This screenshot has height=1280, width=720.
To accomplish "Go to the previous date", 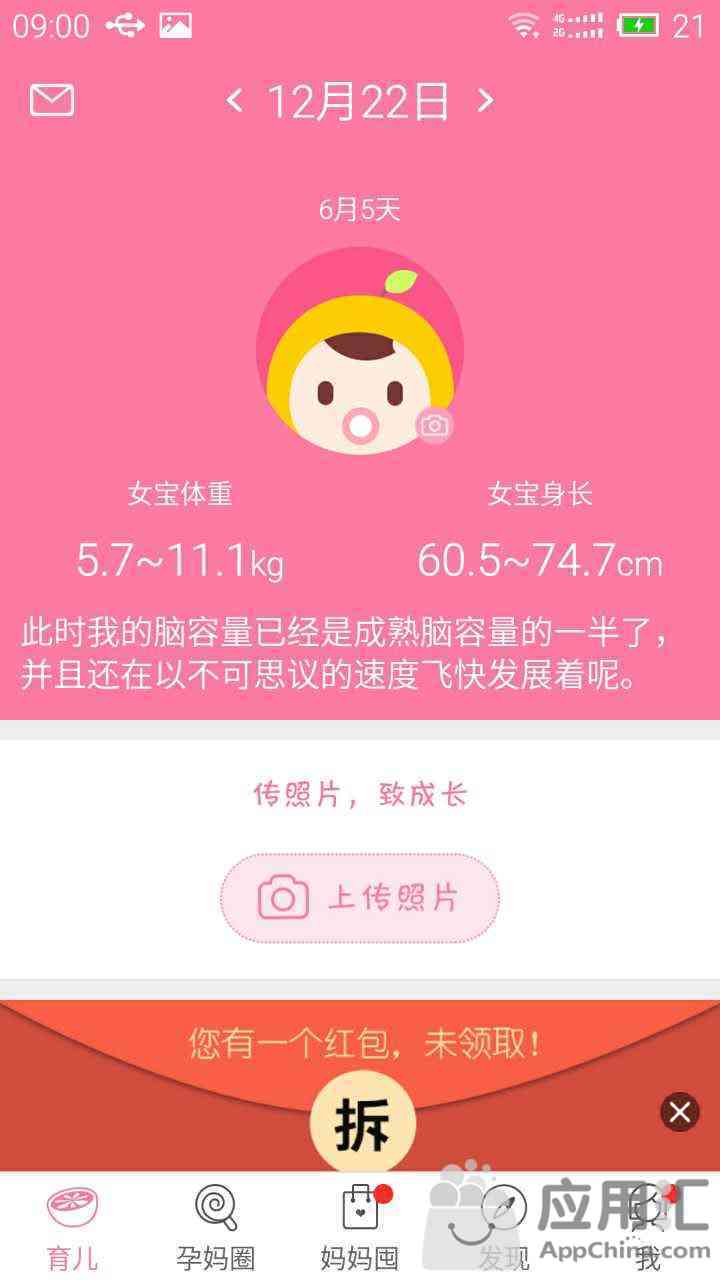I will [235, 100].
